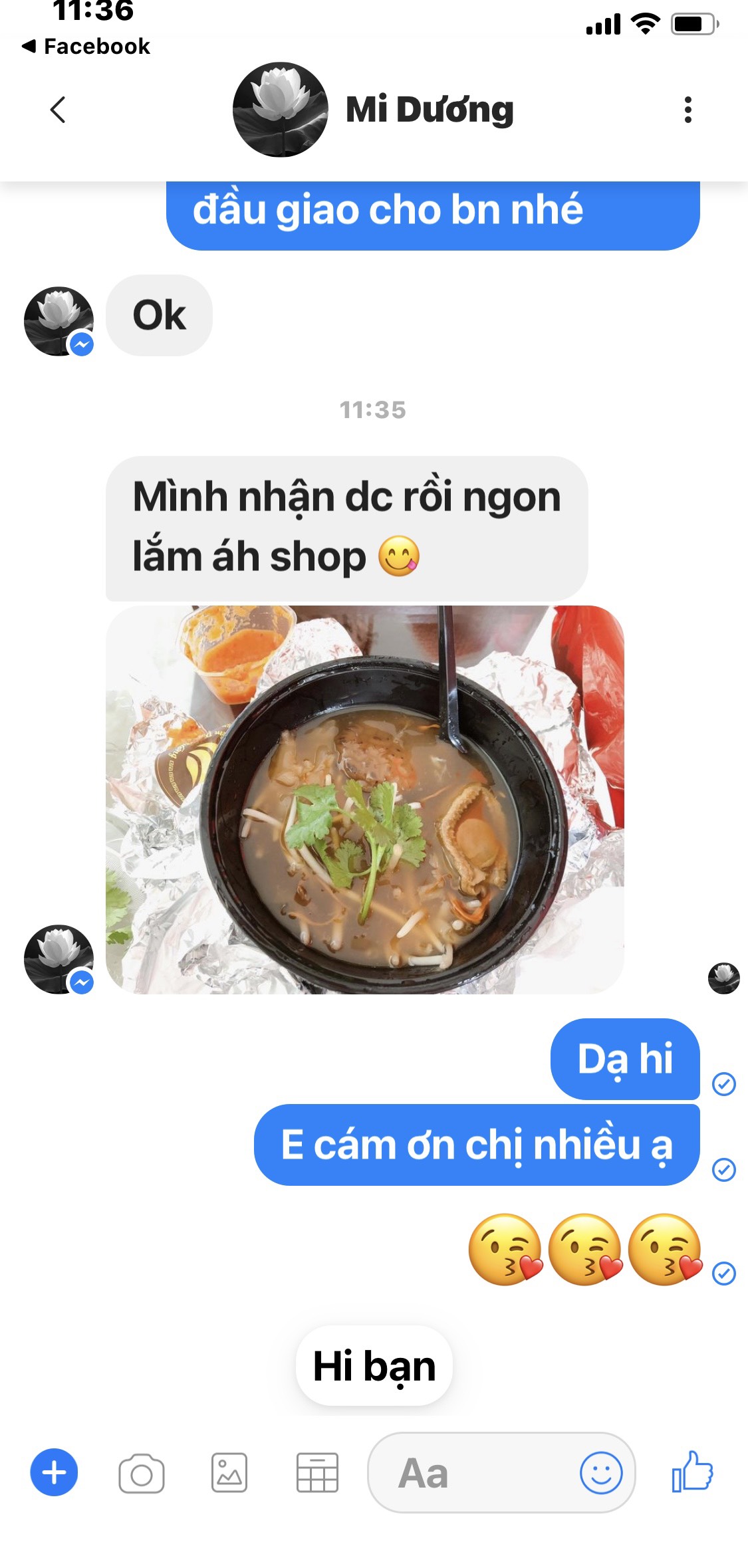The width and height of the screenshot is (748, 1568).
Task: Send a thumbs-up like
Action: (692, 1472)
